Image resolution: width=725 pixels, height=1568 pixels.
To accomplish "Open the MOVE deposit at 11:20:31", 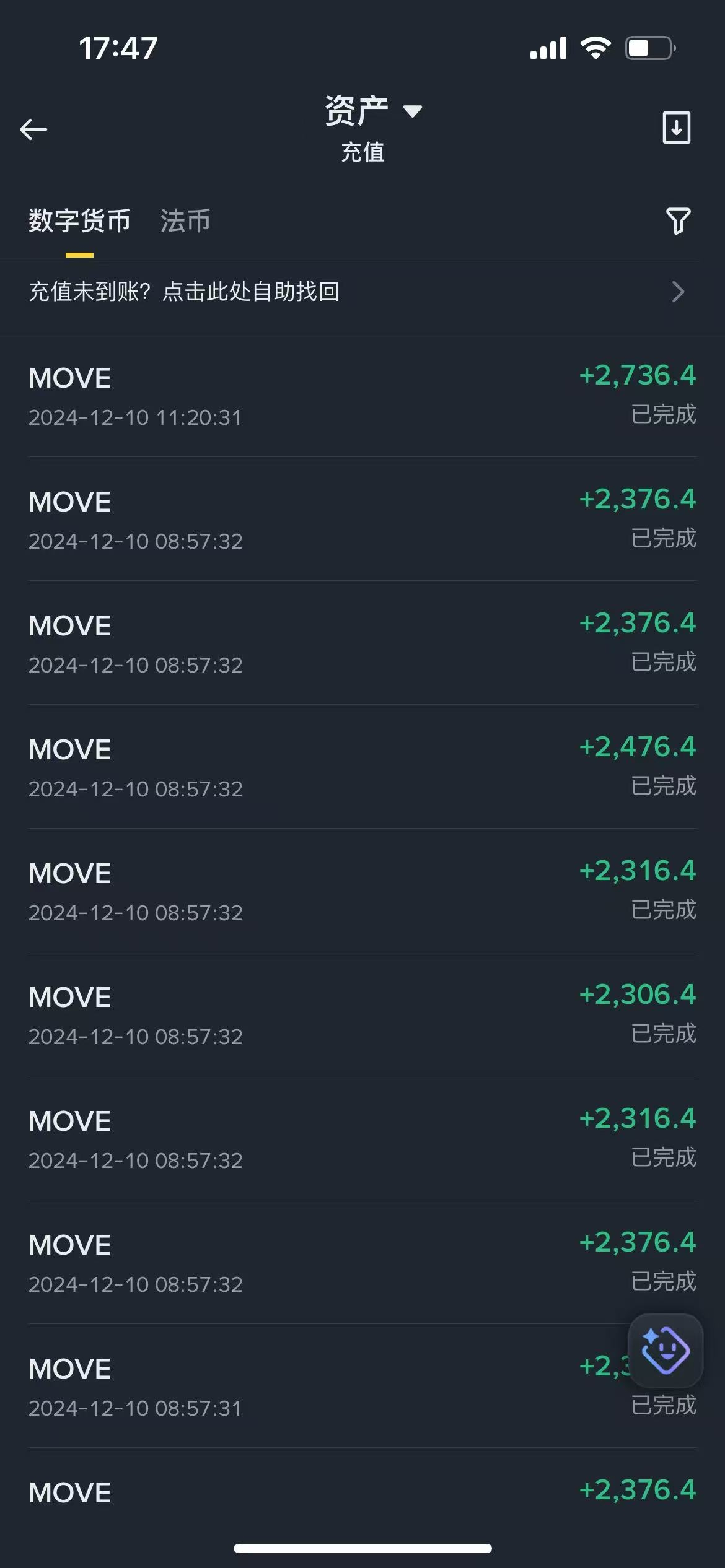I will pos(362,395).
